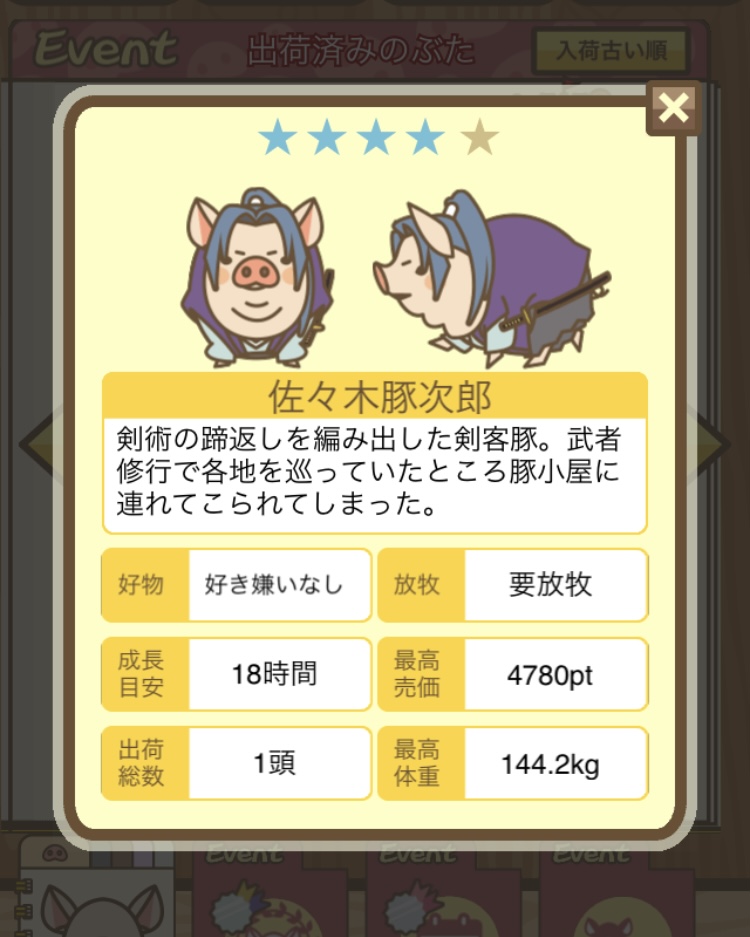
Task: Tap the 入荷古い順 sort button
Action: point(609,49)
